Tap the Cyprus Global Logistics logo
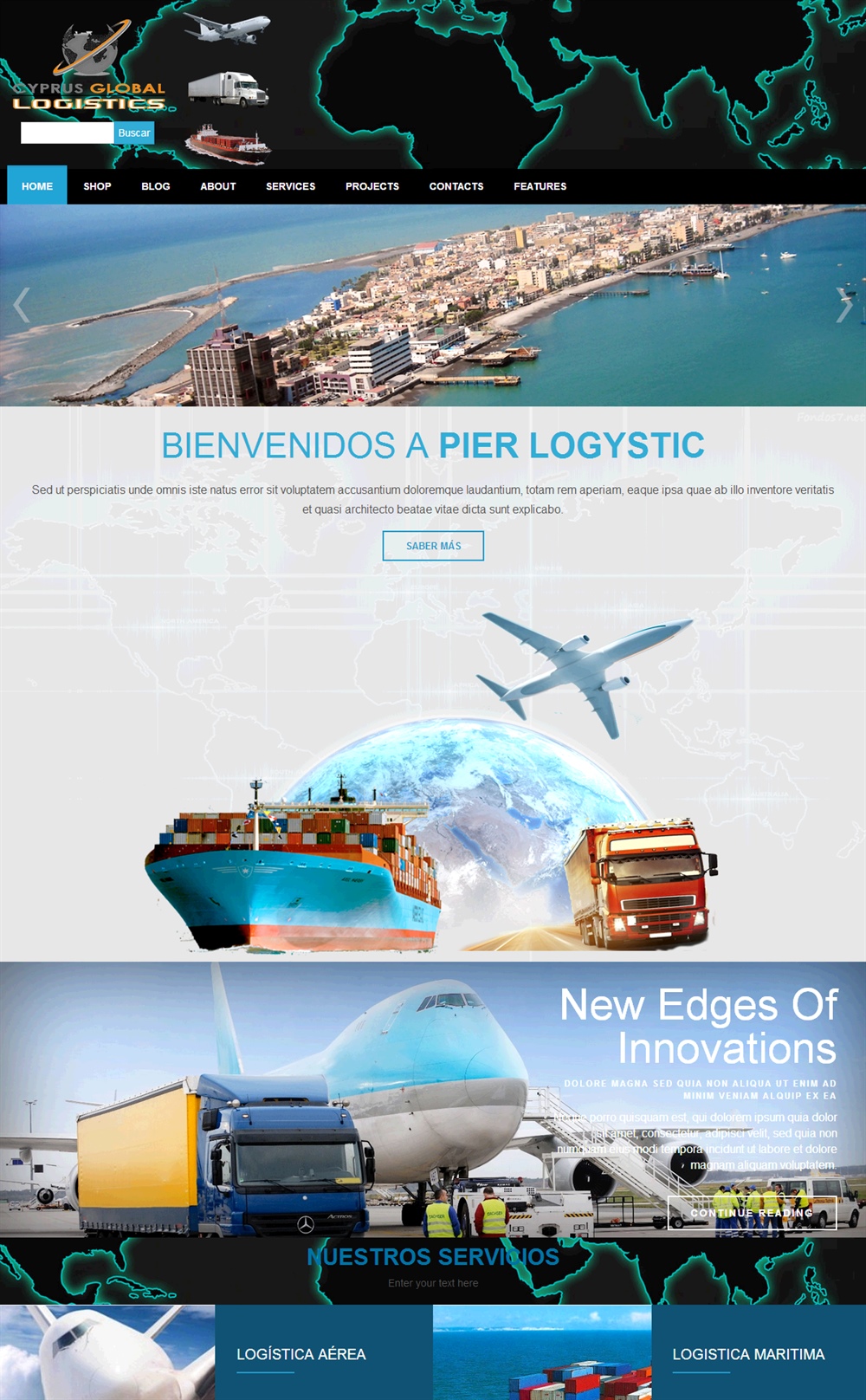The width and height of the screenshot is (866, 1400). (x=89, y=66)
